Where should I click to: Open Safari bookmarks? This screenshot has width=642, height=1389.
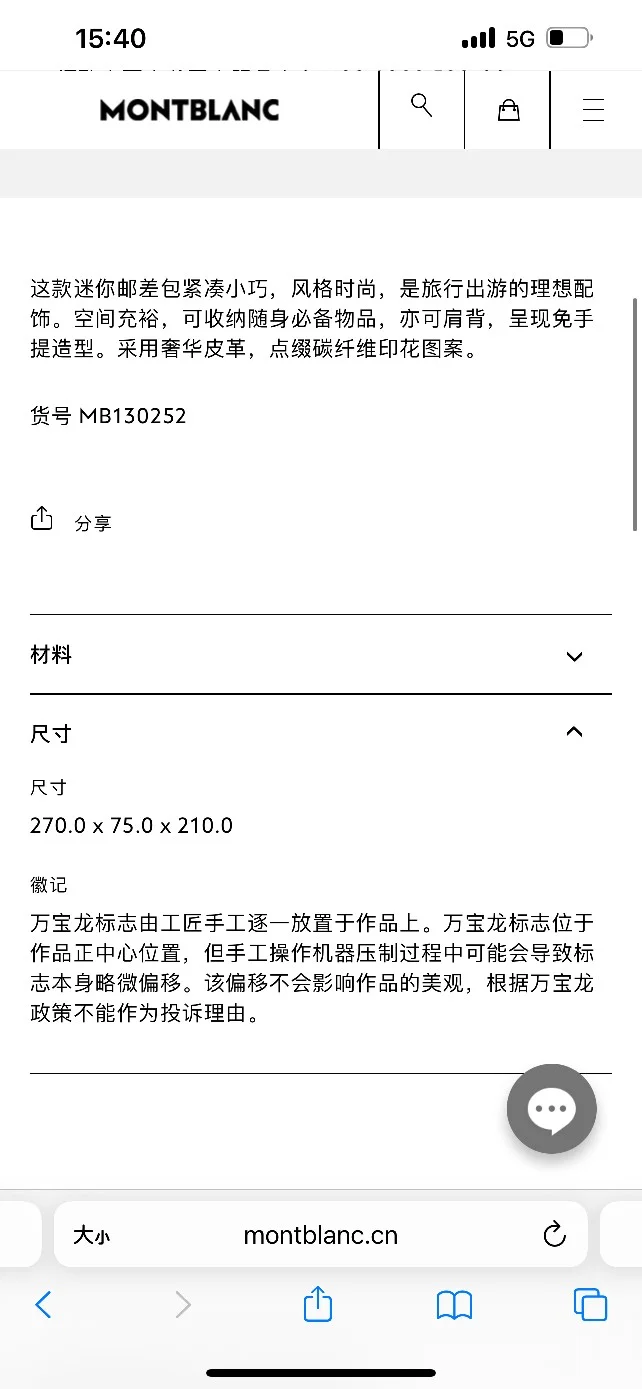point(454,1304)
